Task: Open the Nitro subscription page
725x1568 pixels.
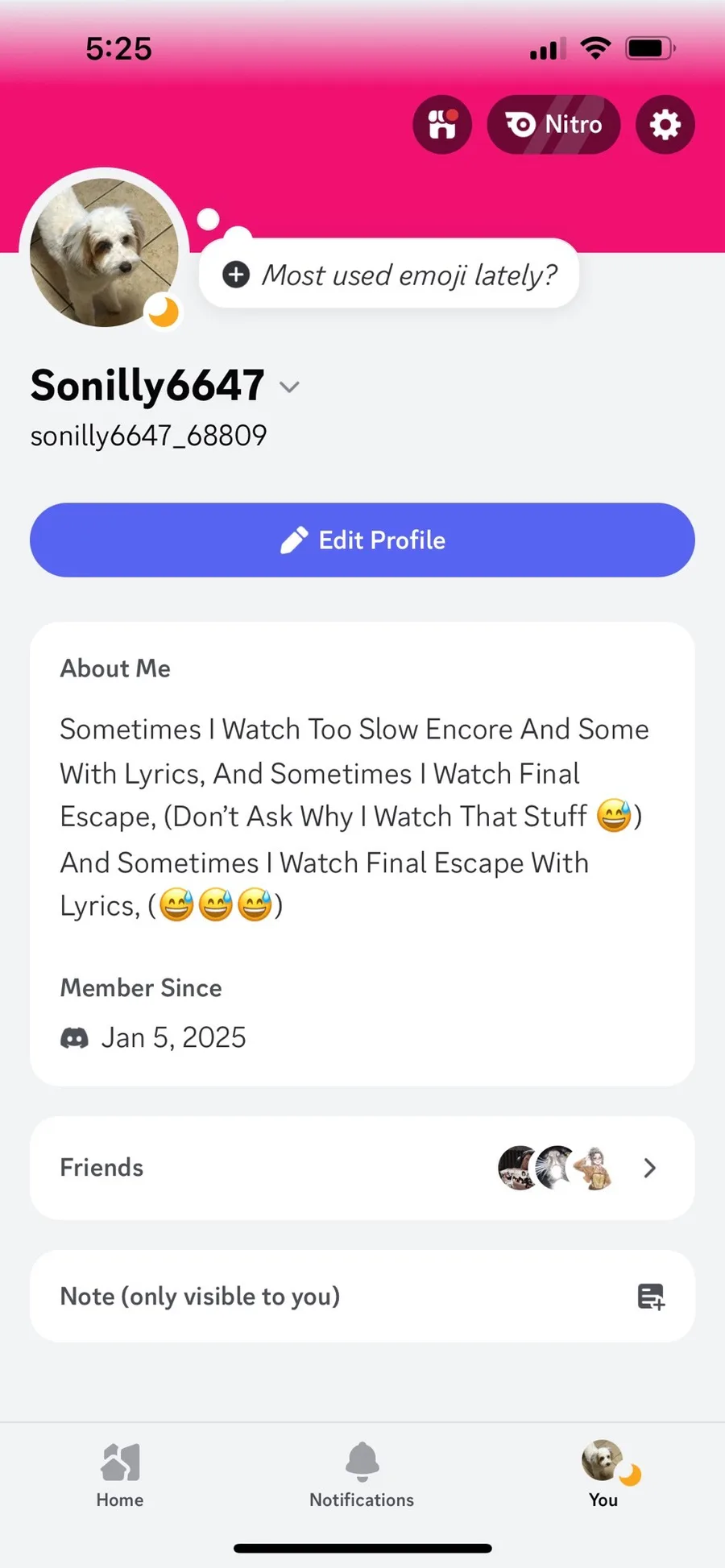Action: [x=553, y=125]
